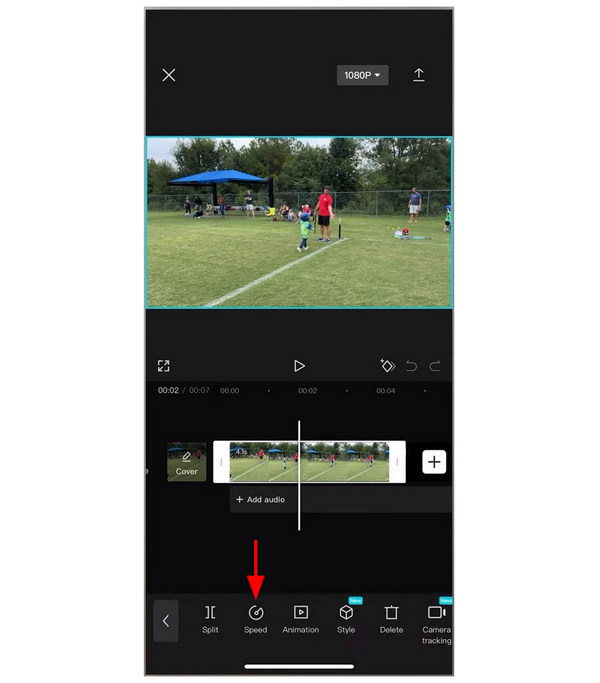600x683 pixels.
Task: Open the Speed tool
Action: point(256,618)
